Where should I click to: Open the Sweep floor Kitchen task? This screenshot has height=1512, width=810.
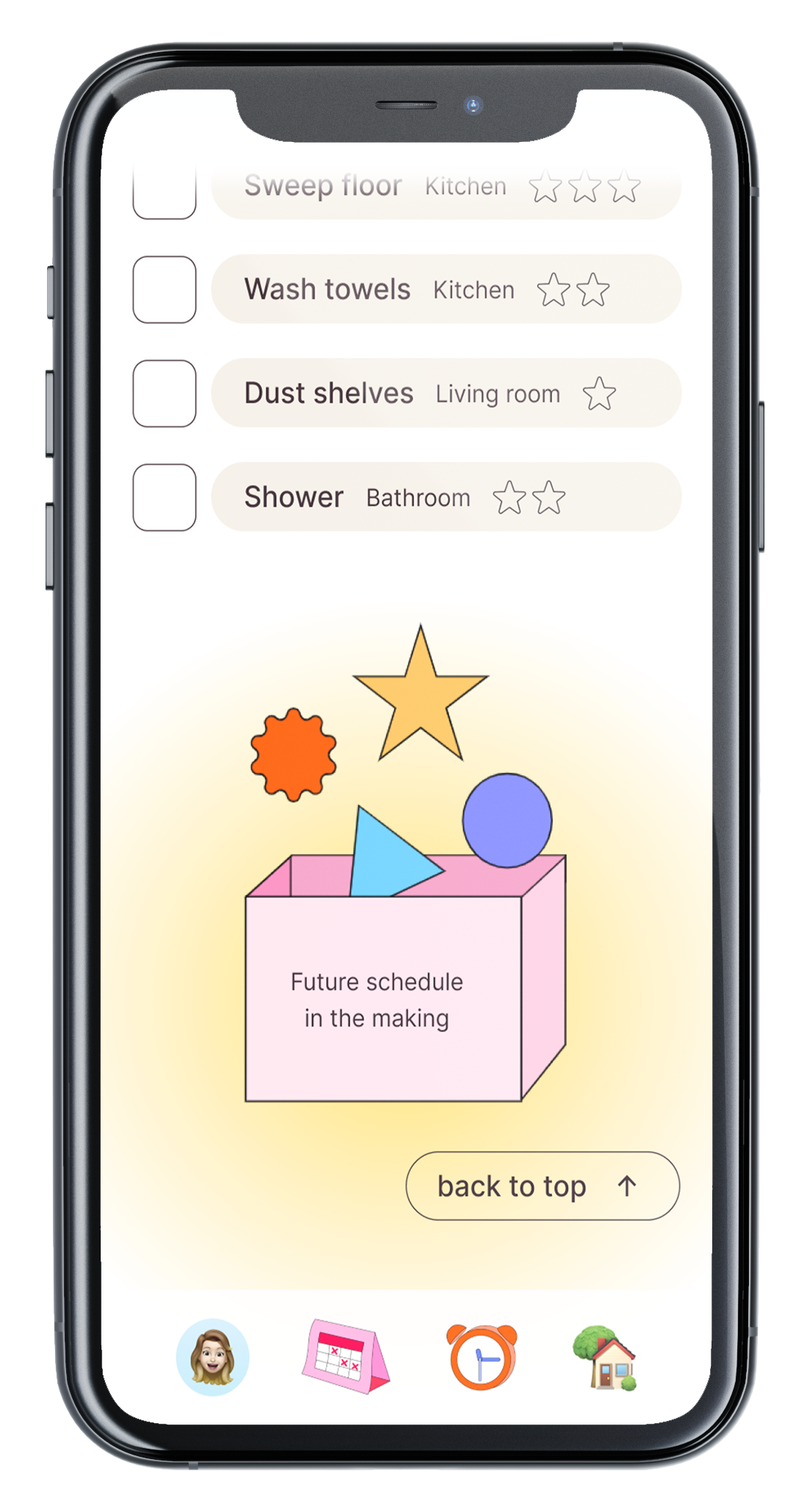(x=445, y=191)
